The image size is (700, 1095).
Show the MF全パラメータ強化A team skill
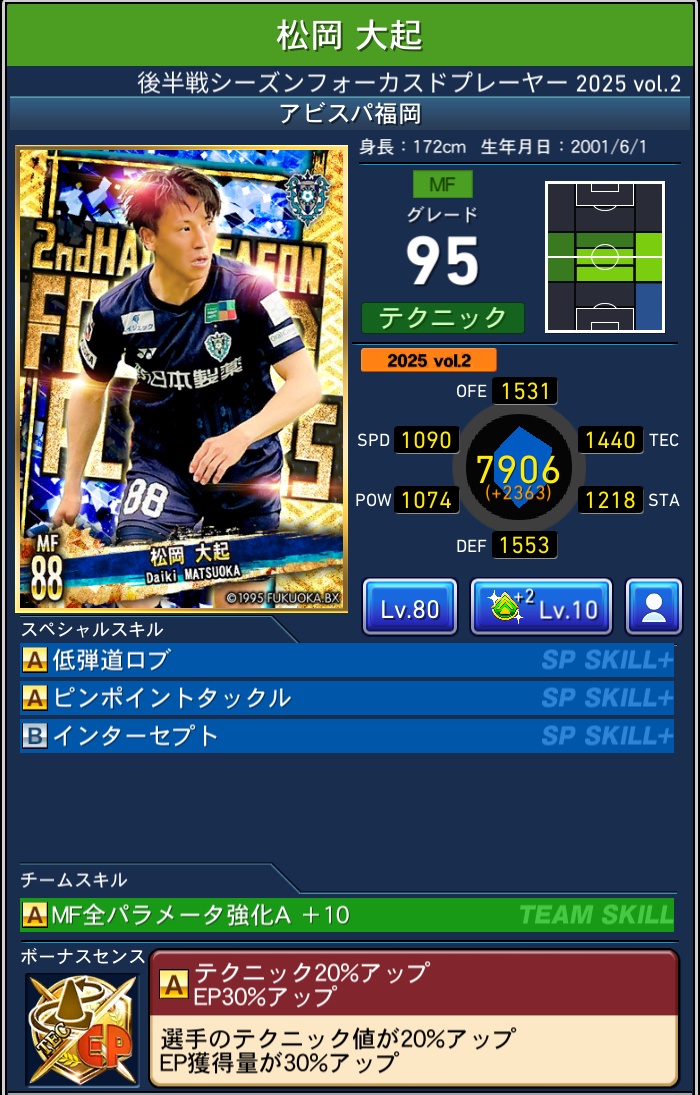click(x=346, y=914)
